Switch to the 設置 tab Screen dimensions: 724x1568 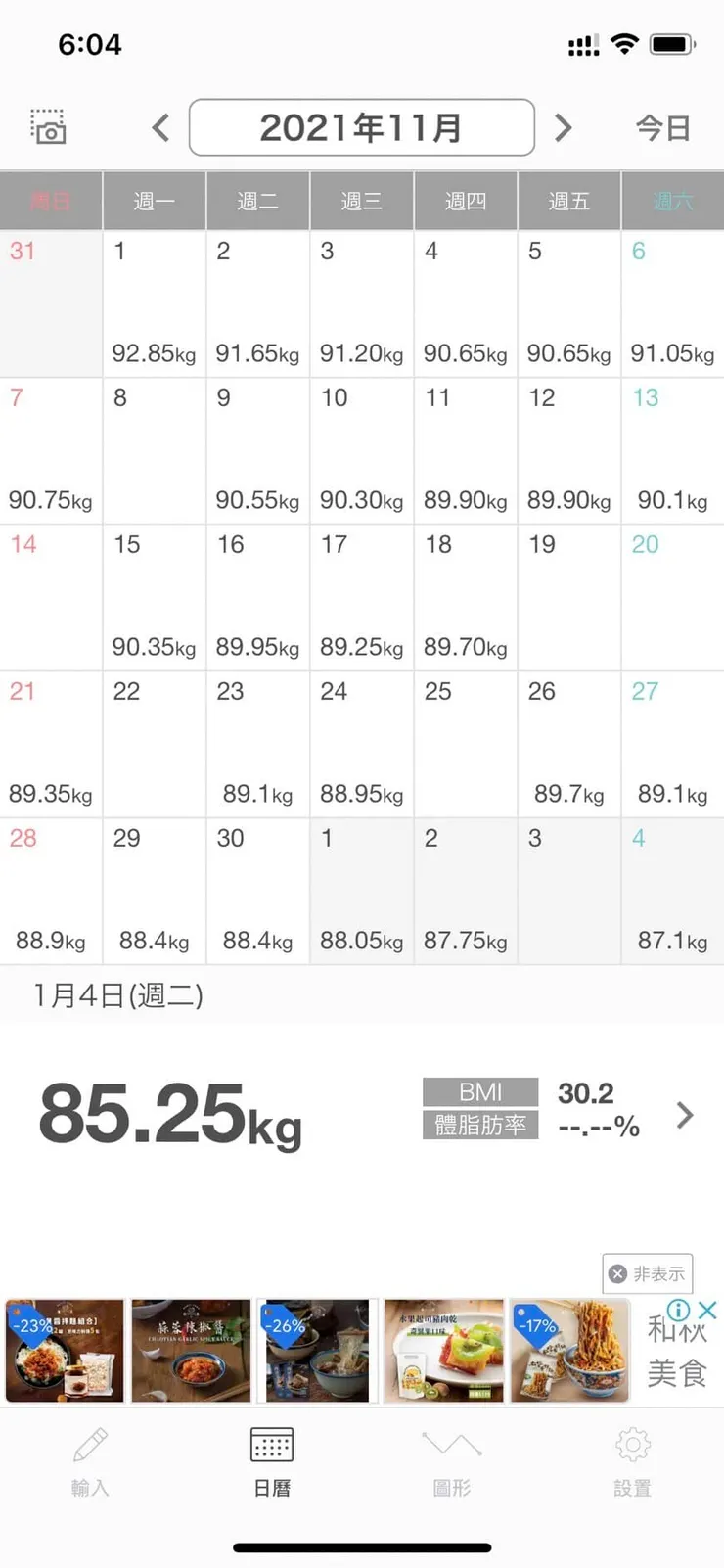pos(632,1461)
